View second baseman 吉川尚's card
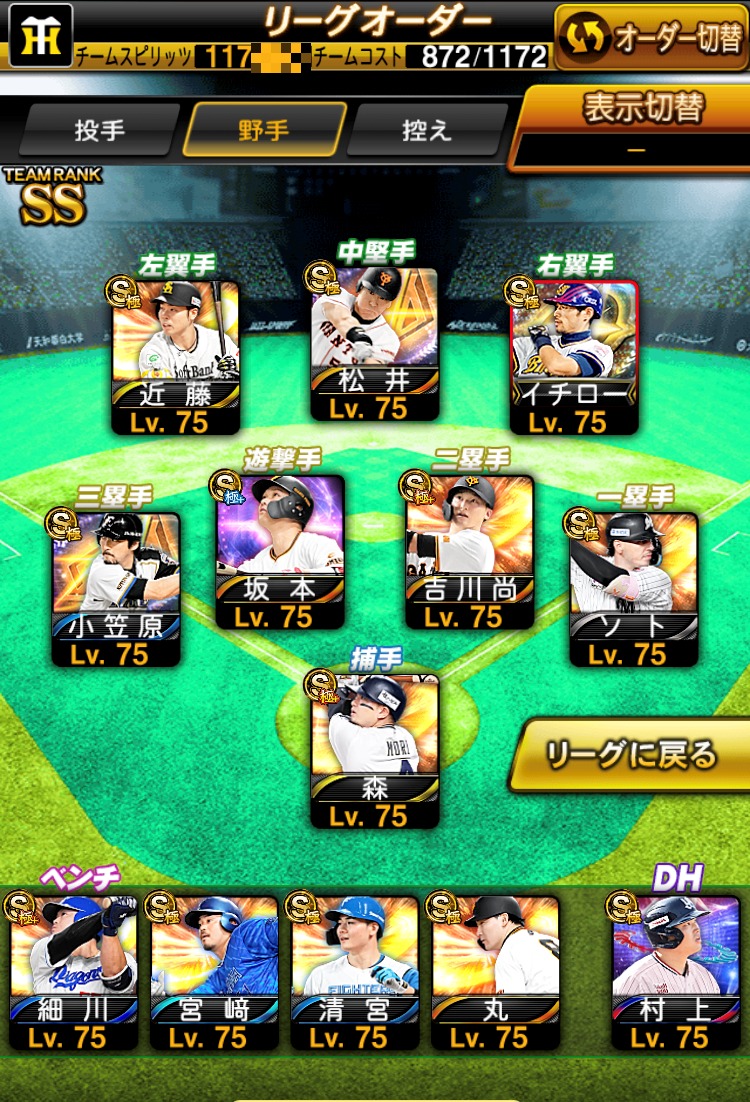 (469, 550)
